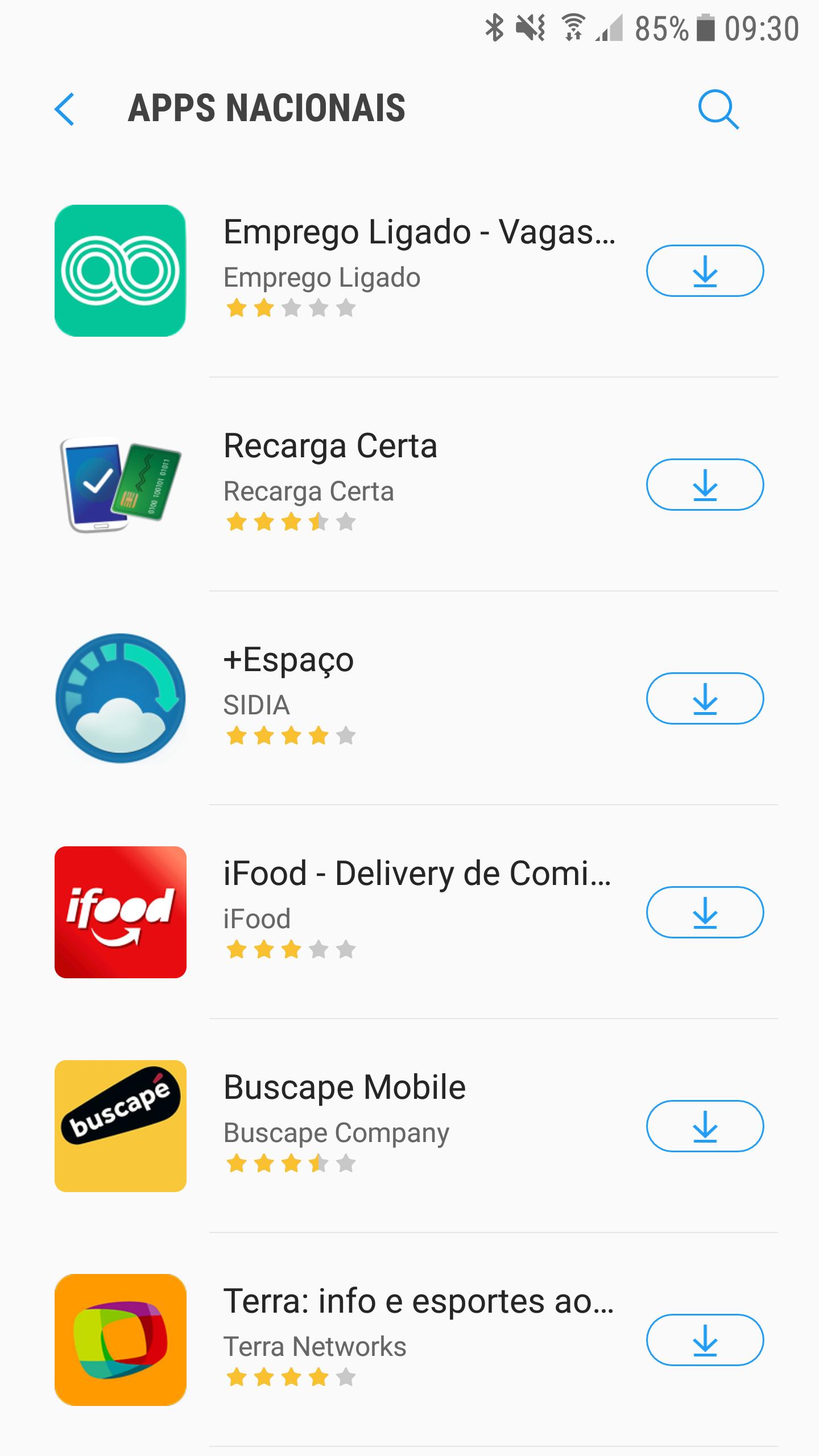Viewport: 819px width, 1456px height.
Task: Download iFood delivery app
Action: [705, 912]
